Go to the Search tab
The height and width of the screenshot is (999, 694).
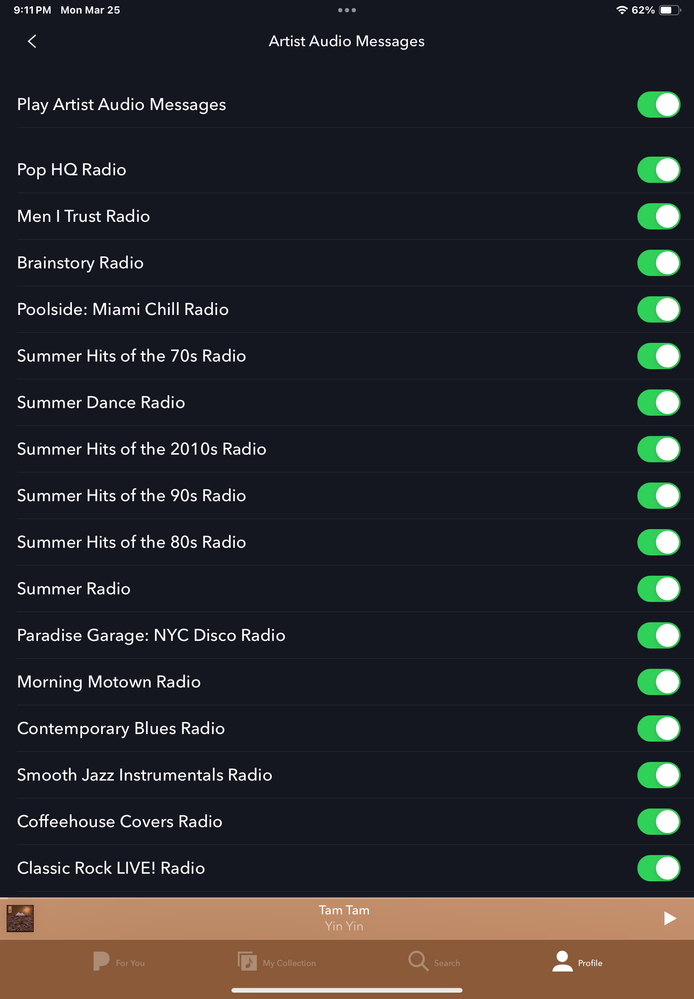(434, 962)
